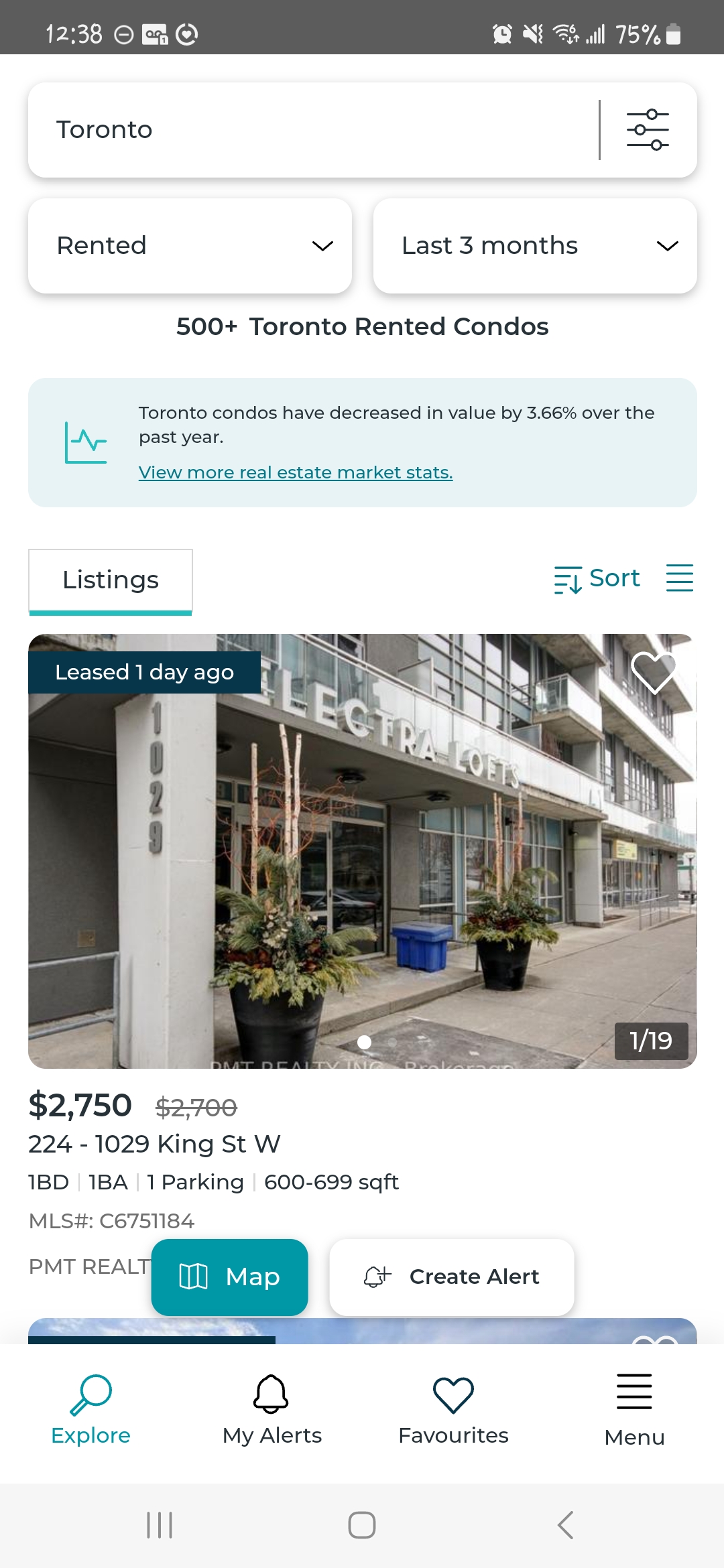Toggle the market stats chart icon

click(86, 442)
